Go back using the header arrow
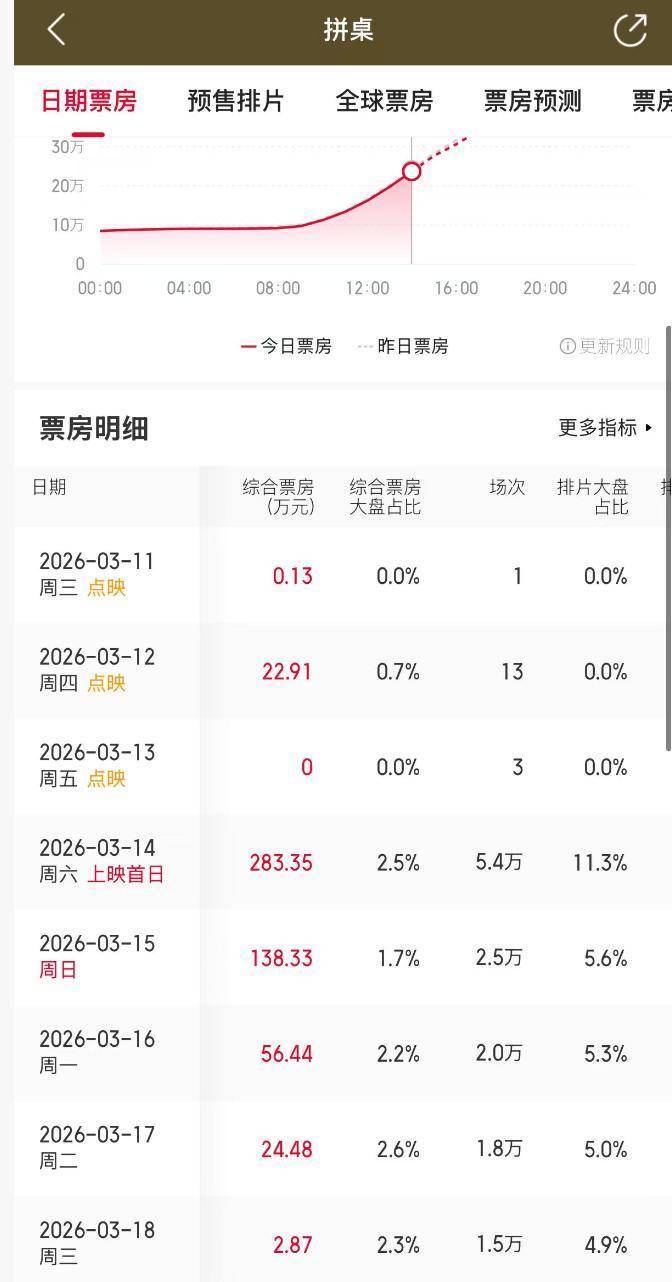Viewport: 672px width, 1282px height. [56, 30]
